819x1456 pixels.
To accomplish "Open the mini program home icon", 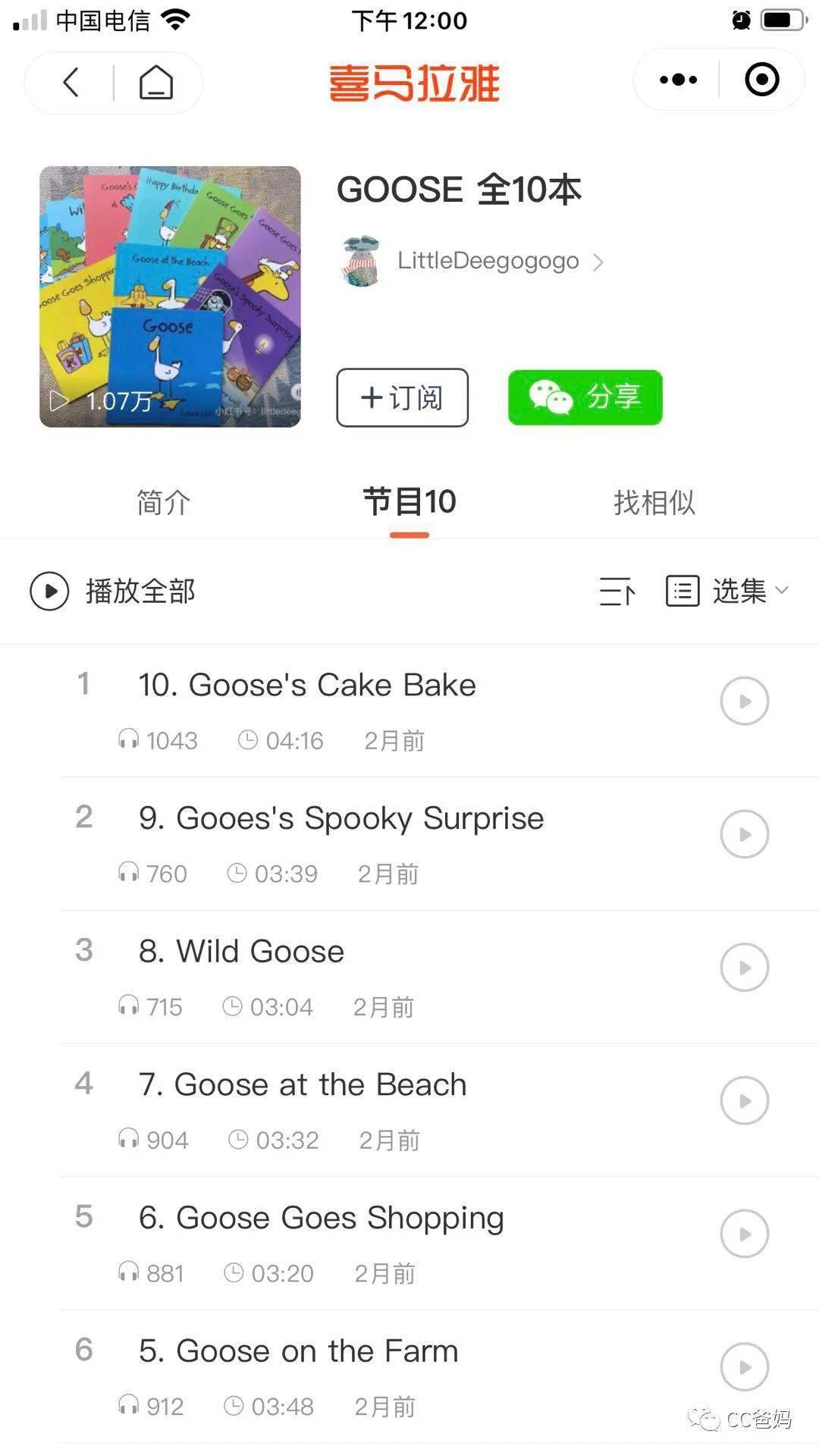I will pos(156,82).
